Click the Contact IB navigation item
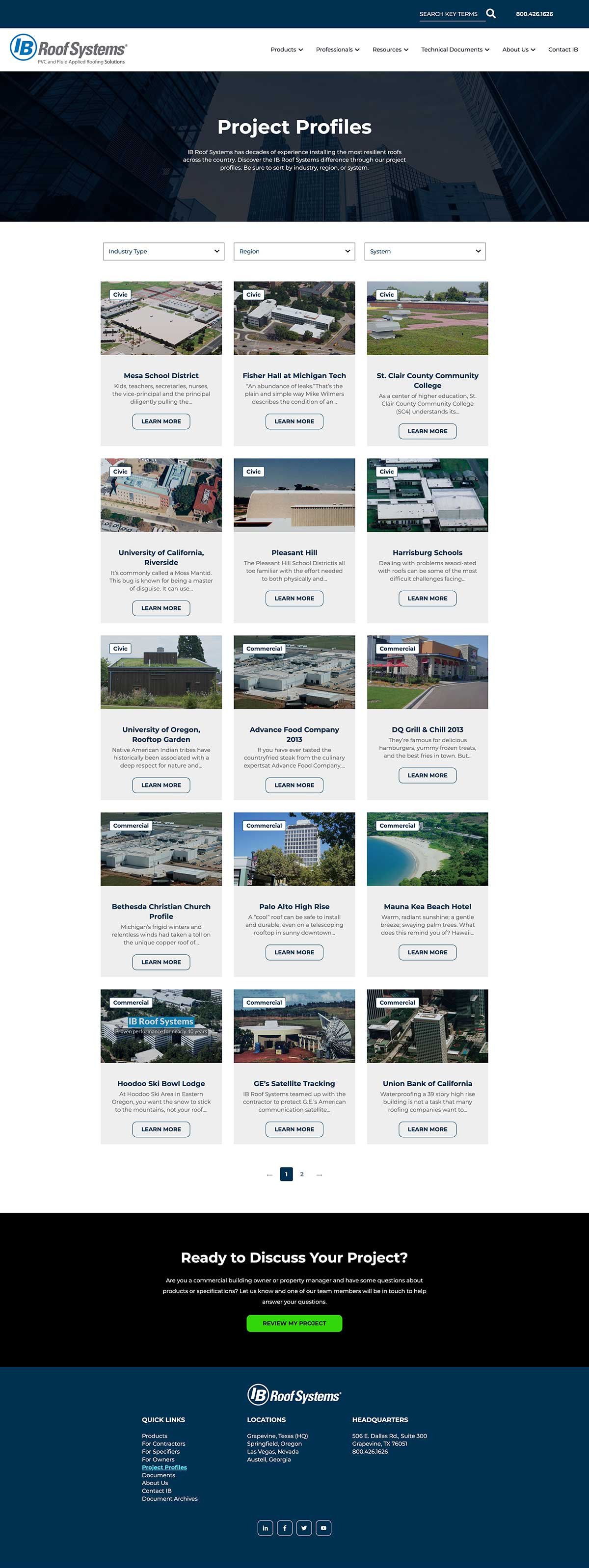 click(562, 49)
